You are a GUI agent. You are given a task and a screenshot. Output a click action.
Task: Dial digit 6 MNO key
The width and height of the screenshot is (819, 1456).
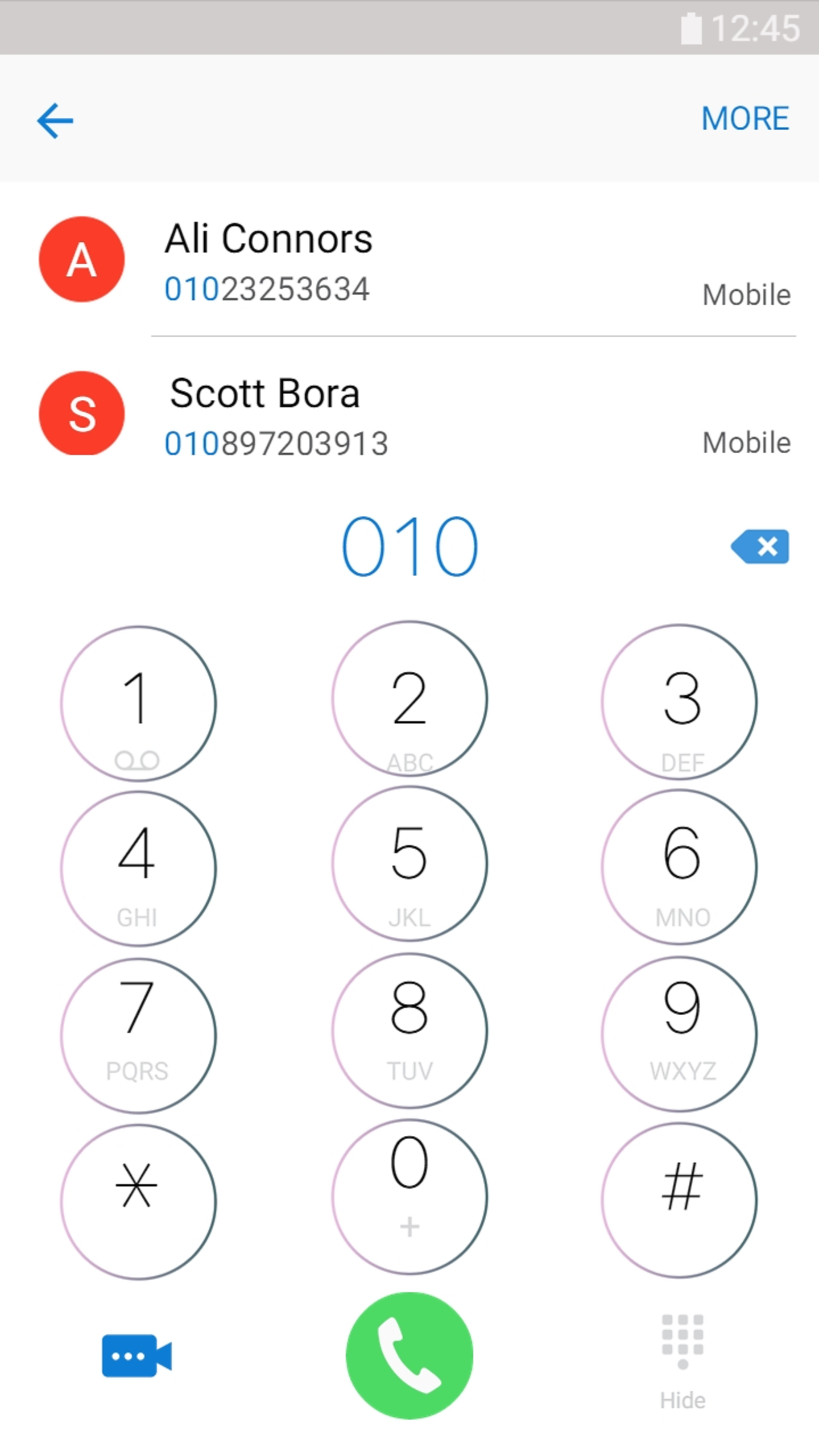[680, 867]
